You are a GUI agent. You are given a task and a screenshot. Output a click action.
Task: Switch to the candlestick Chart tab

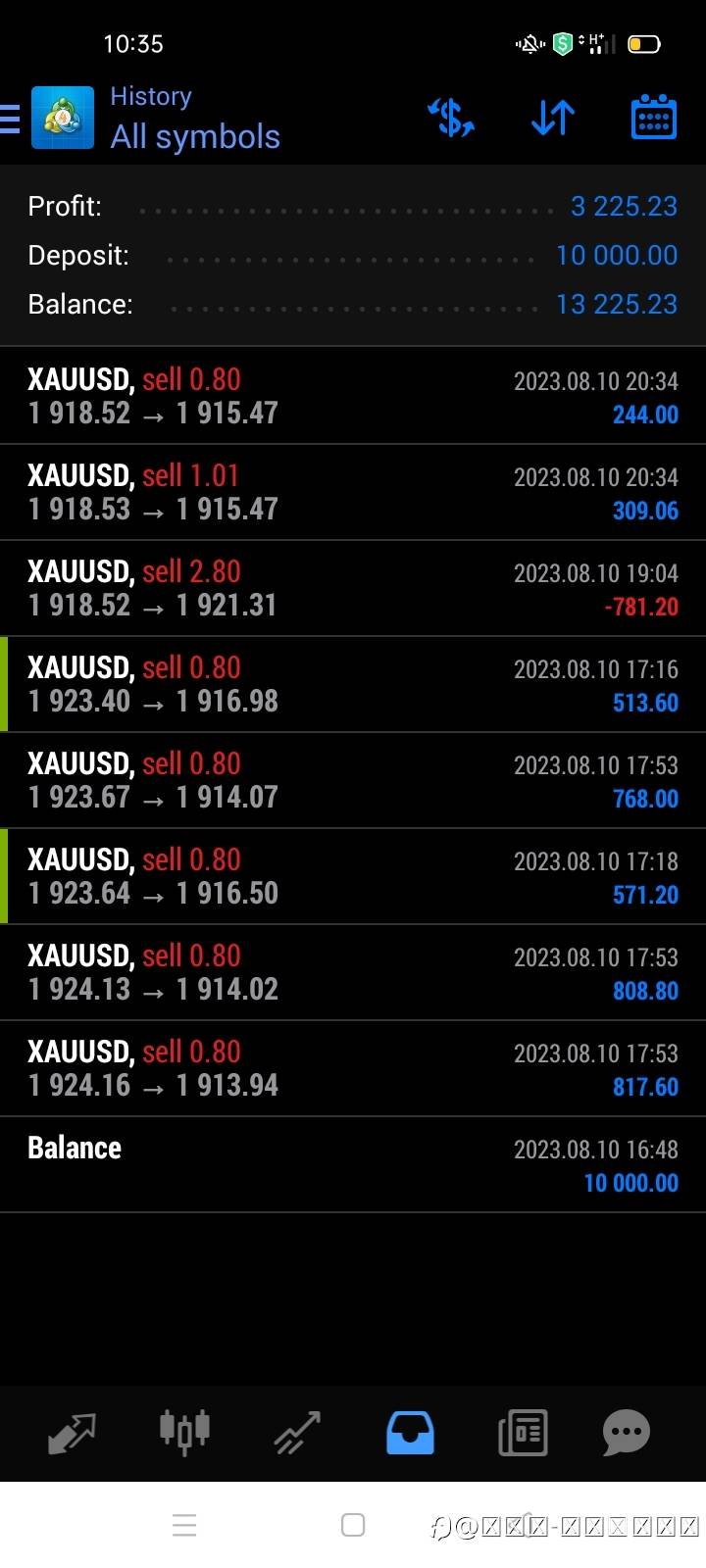click(x=184, y=1433)
